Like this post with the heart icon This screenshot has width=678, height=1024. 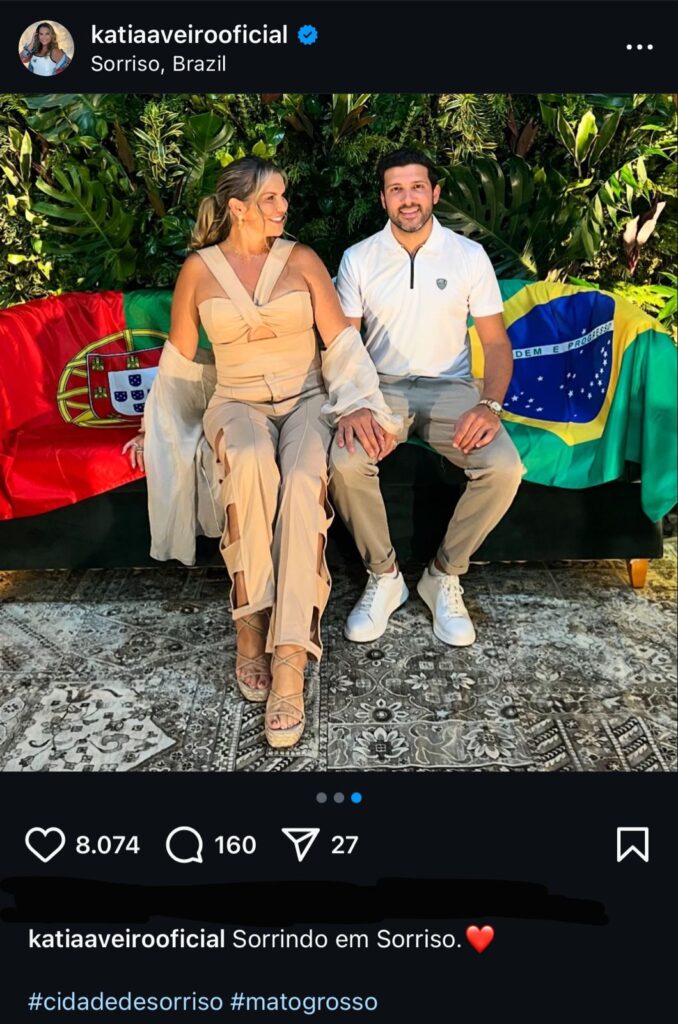click(45, 845)
